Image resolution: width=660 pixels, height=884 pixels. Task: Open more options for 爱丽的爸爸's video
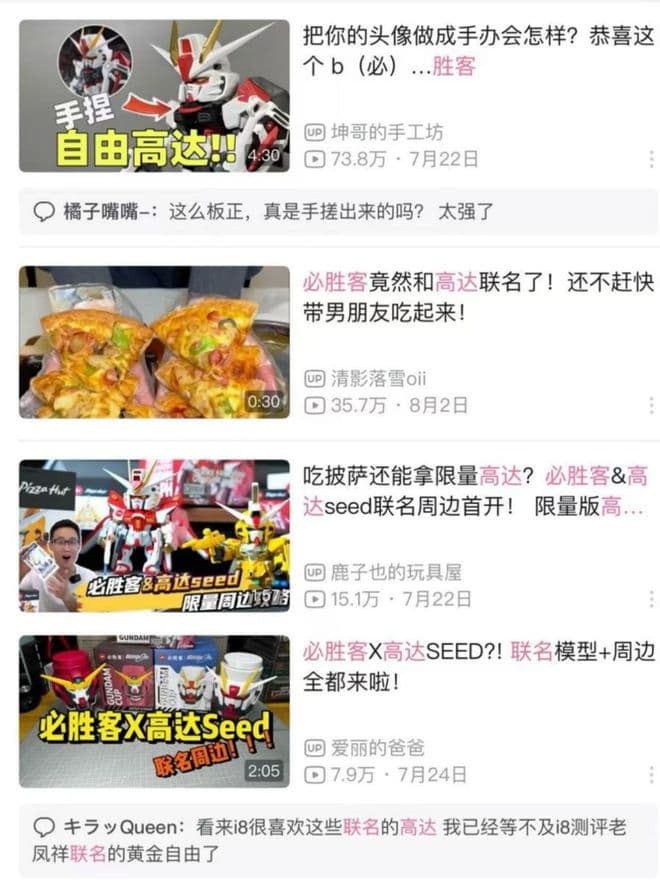tap(651, 774)
